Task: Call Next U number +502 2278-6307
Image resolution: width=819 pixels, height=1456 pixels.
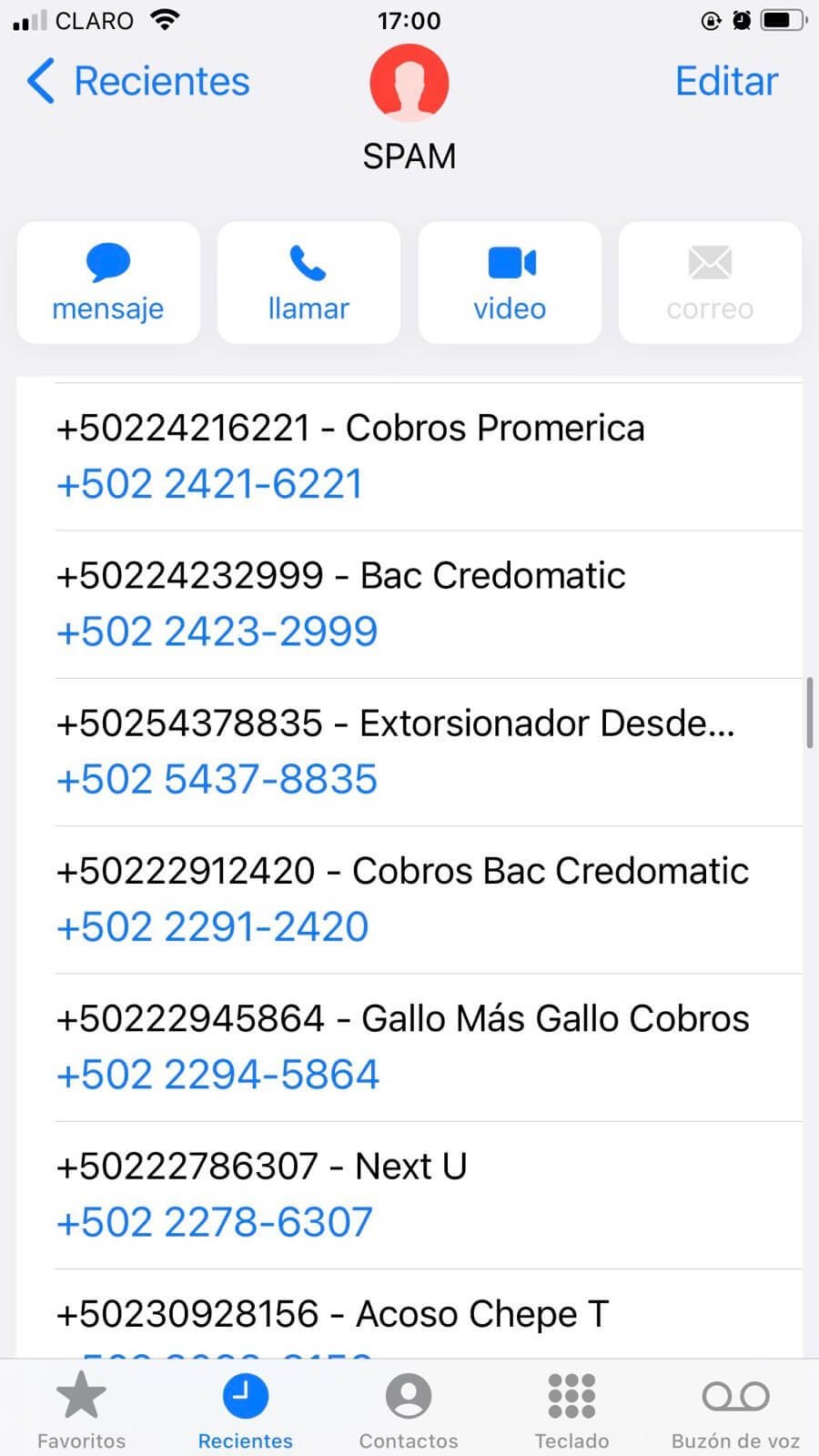Action: click(x=215, y=1222)
